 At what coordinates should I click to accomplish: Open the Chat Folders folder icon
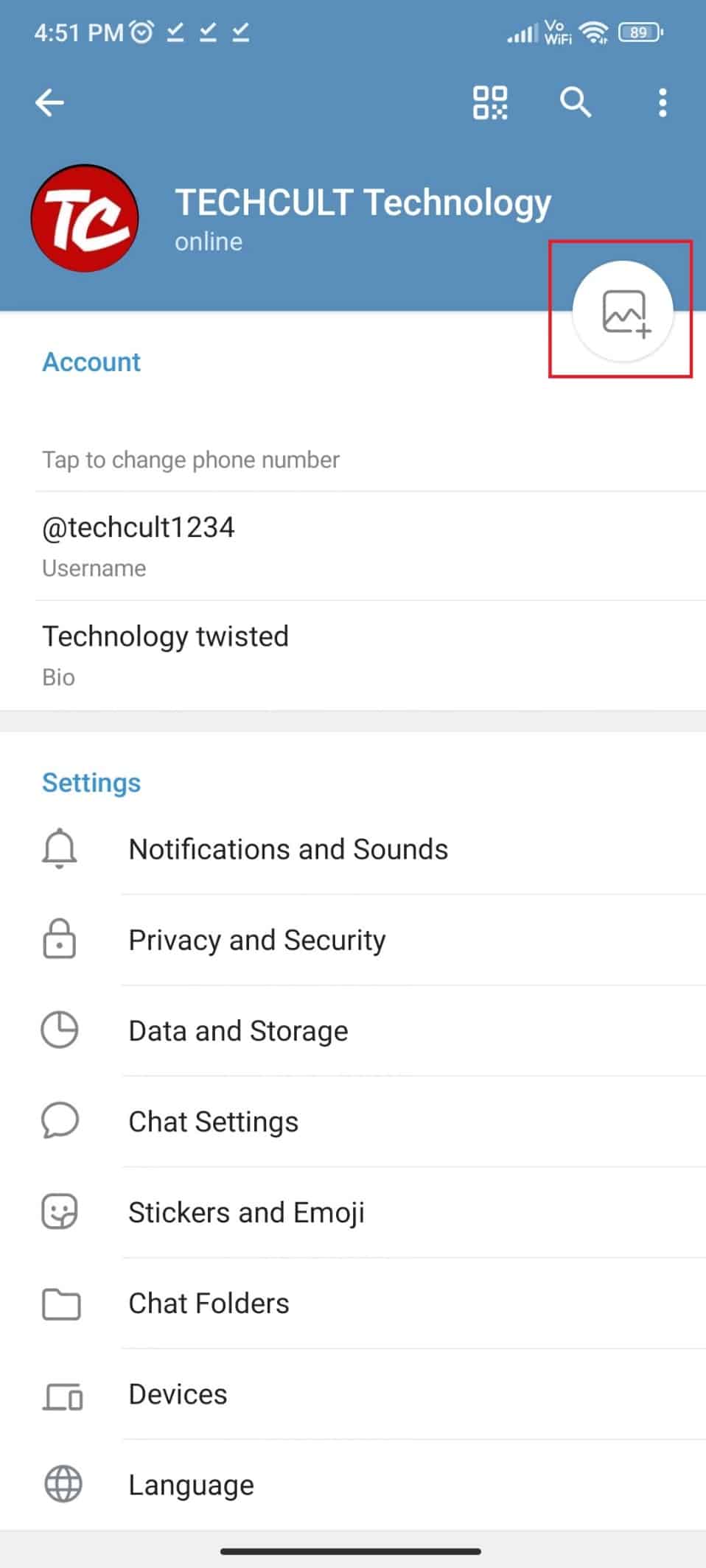[60, 1304]
